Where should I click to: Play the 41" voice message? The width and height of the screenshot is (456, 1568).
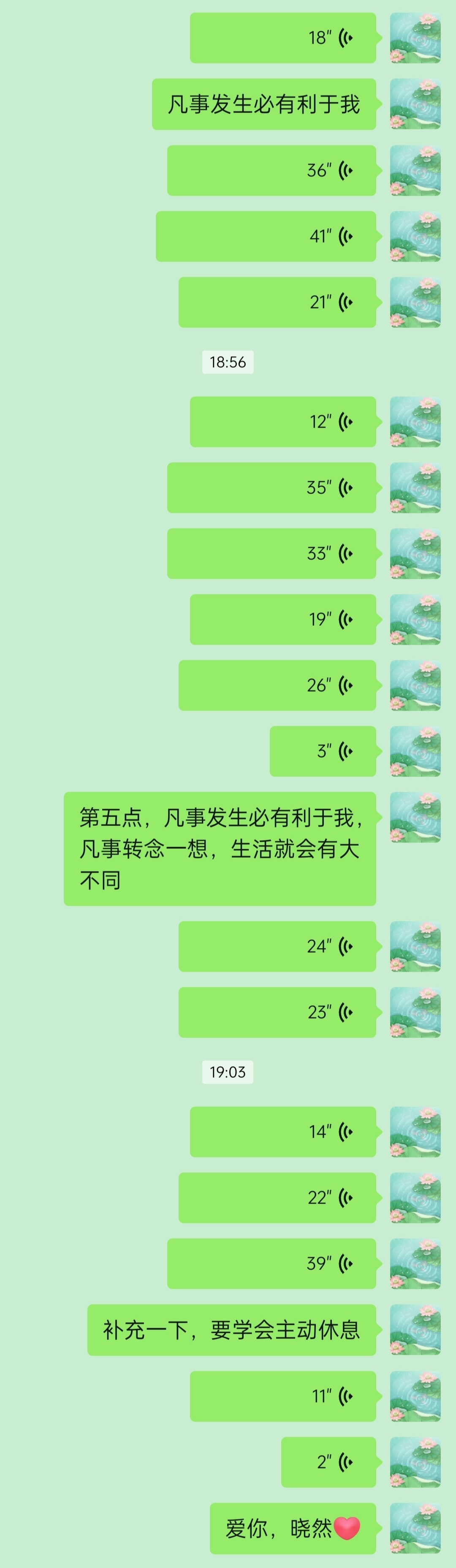pyautogui.click(x=266, y=236)
